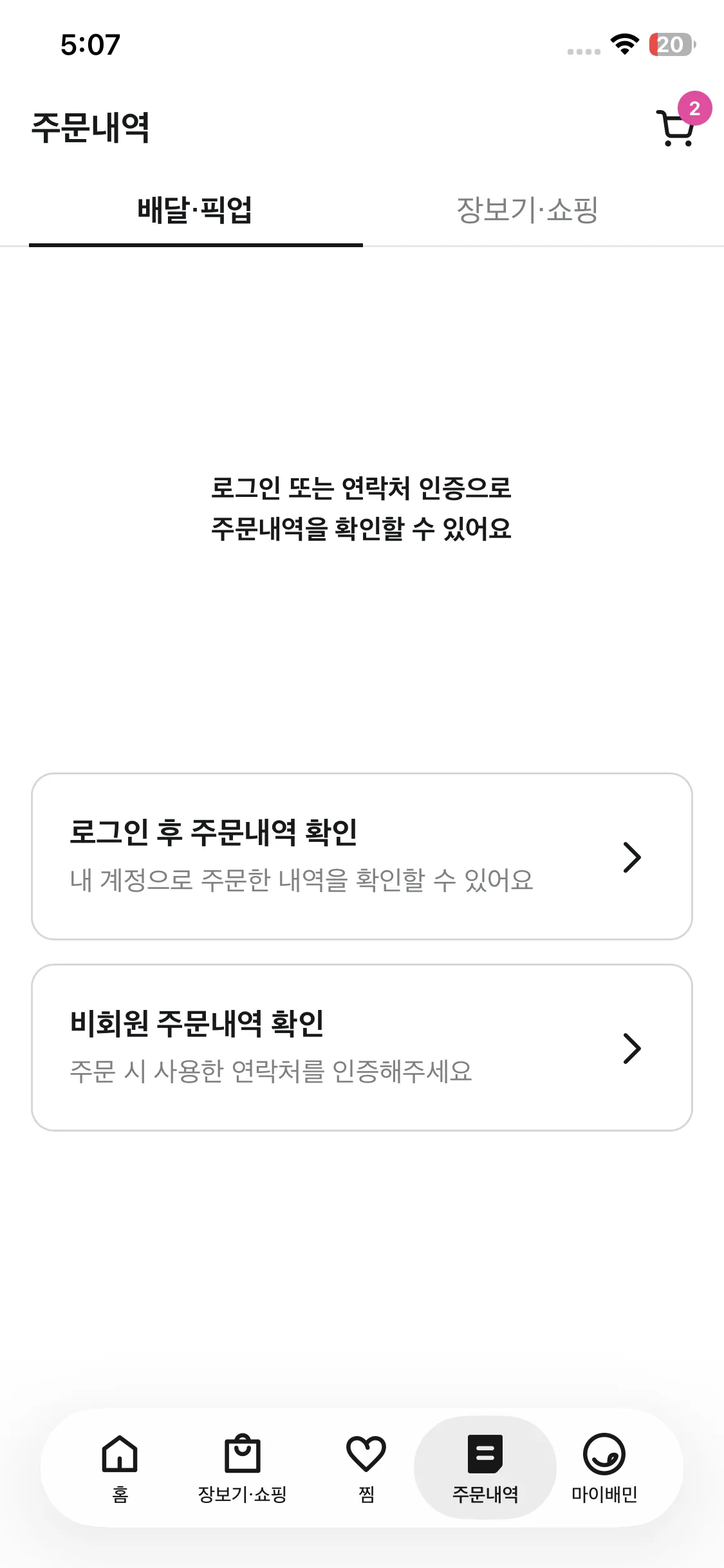Expand the 로그인 후 주문내역 확인 chevron
This screenshot has height=1568, width=724.
(632, 856)
